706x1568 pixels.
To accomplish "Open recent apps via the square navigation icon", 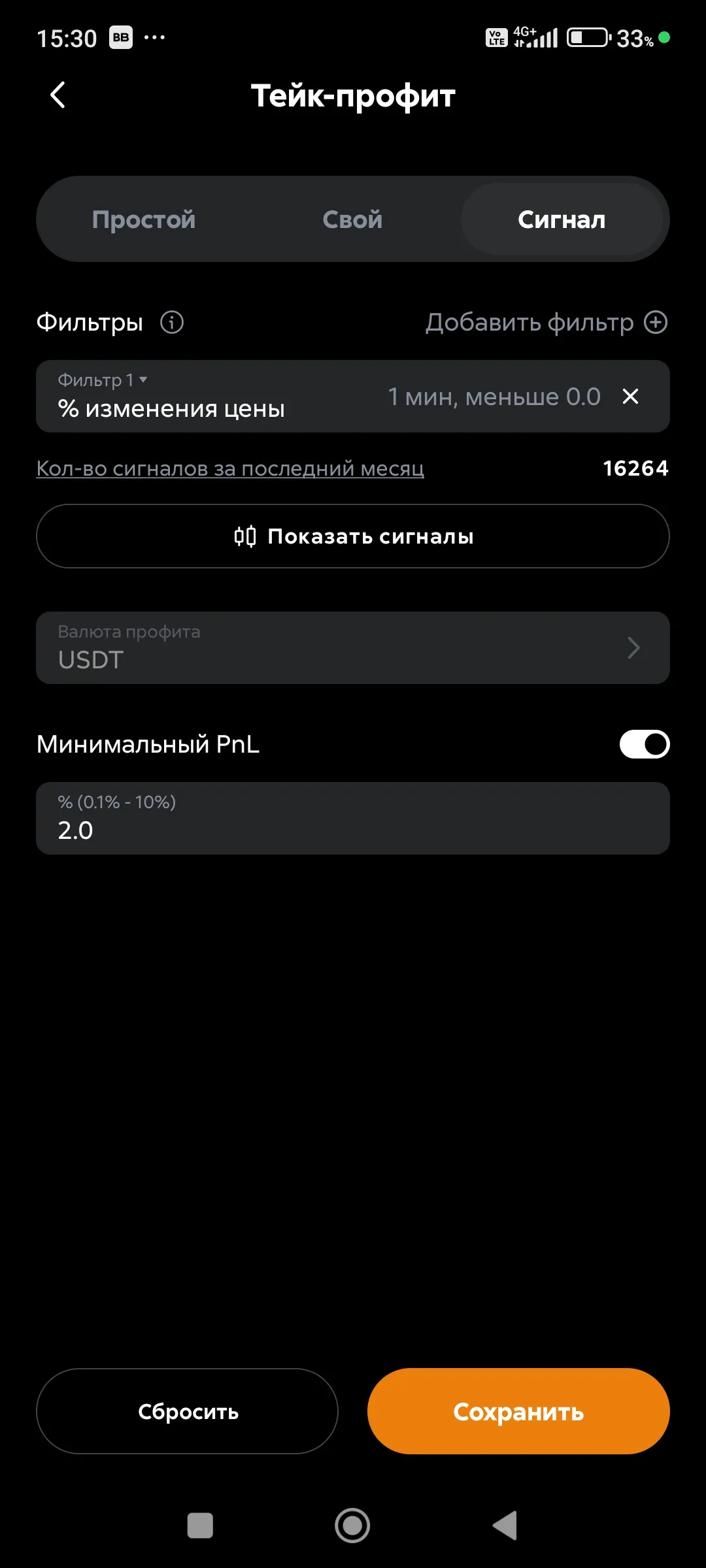I will click(x=201, y=1526).
